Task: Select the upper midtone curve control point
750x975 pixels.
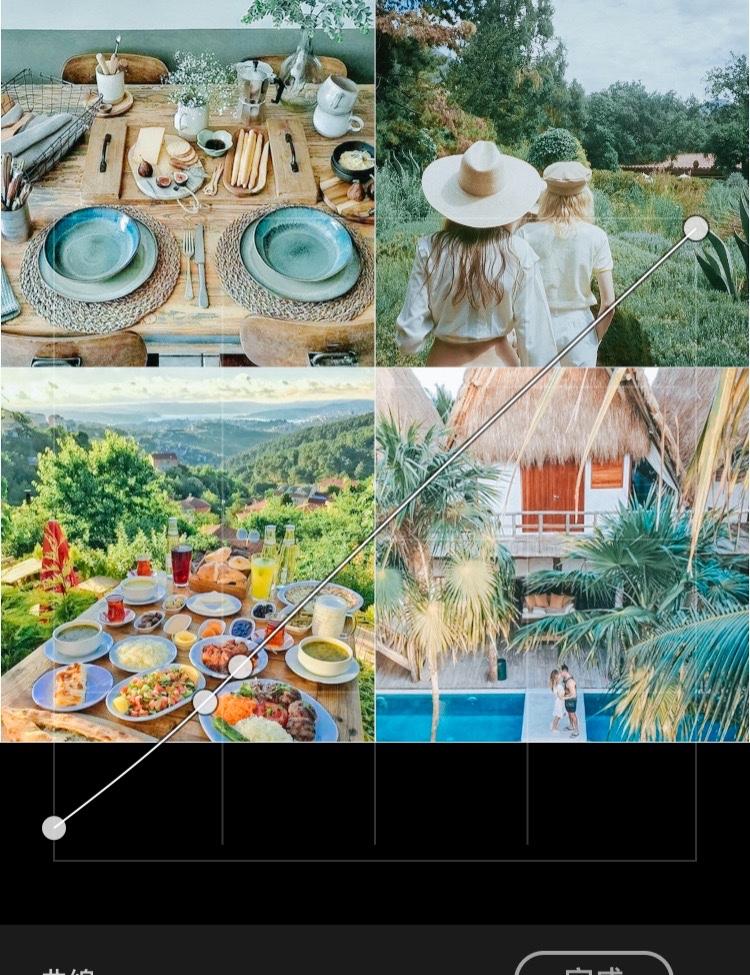Action: pos(240,666)
